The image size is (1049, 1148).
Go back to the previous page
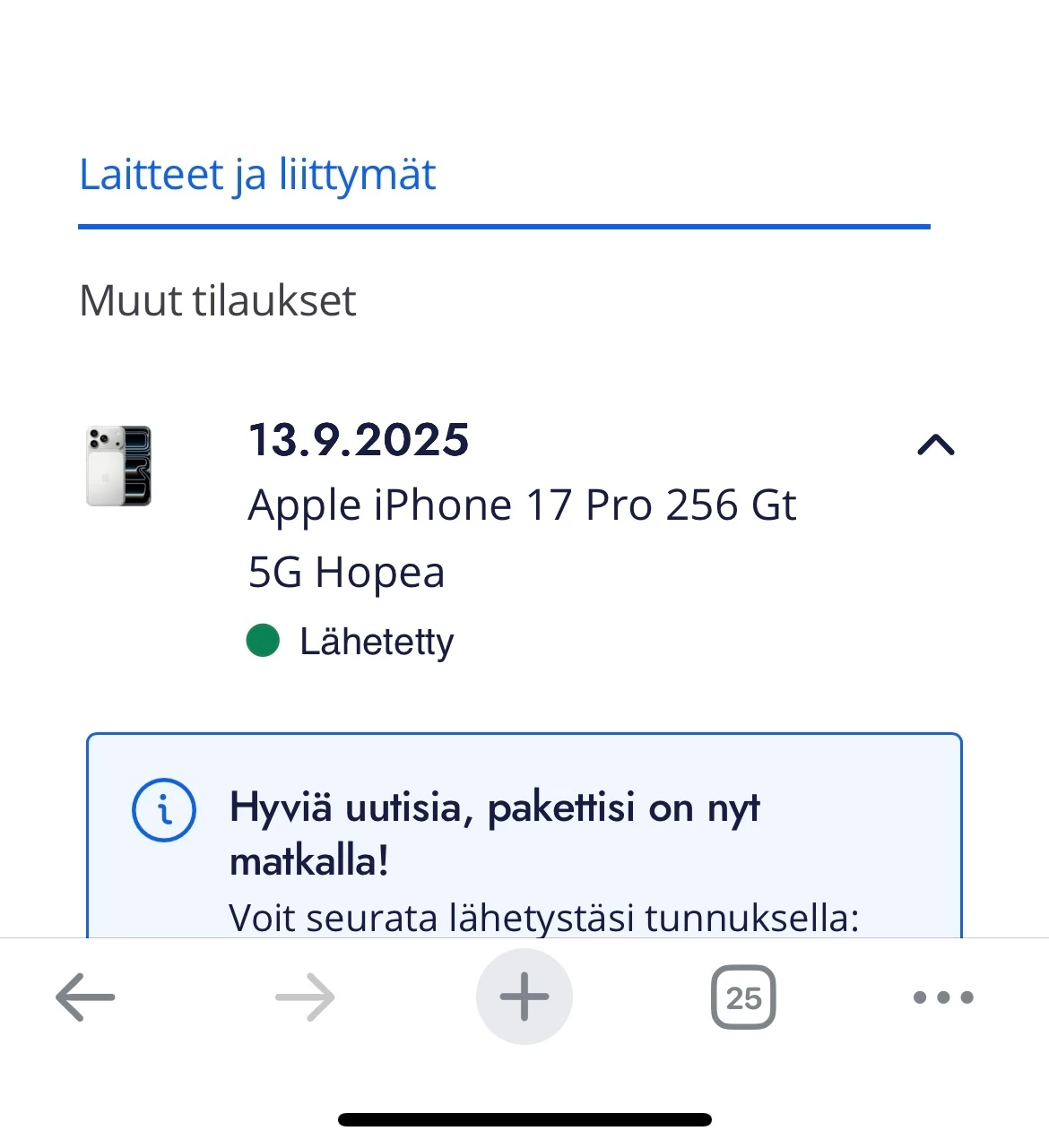pos(85,997)
